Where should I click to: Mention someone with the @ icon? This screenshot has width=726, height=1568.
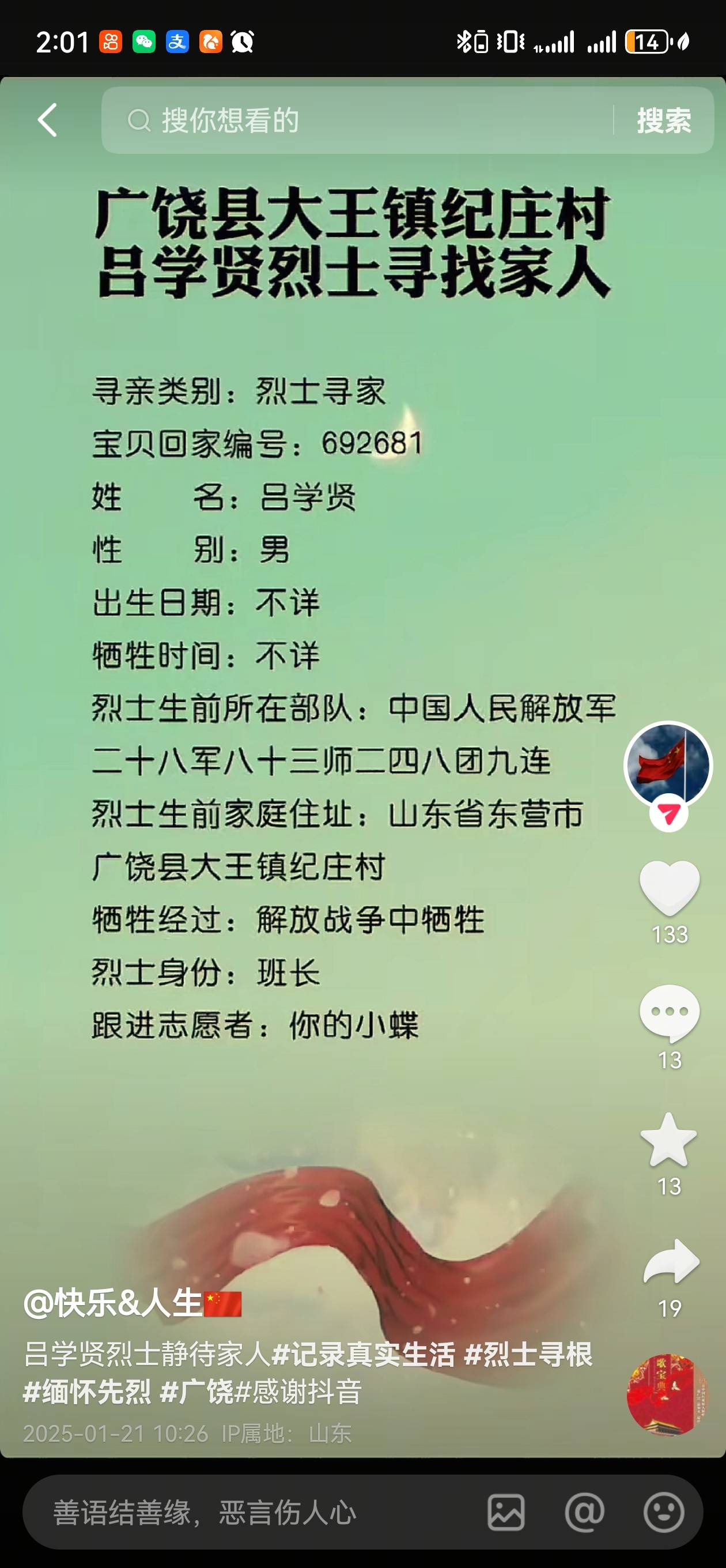(585, 1513)
